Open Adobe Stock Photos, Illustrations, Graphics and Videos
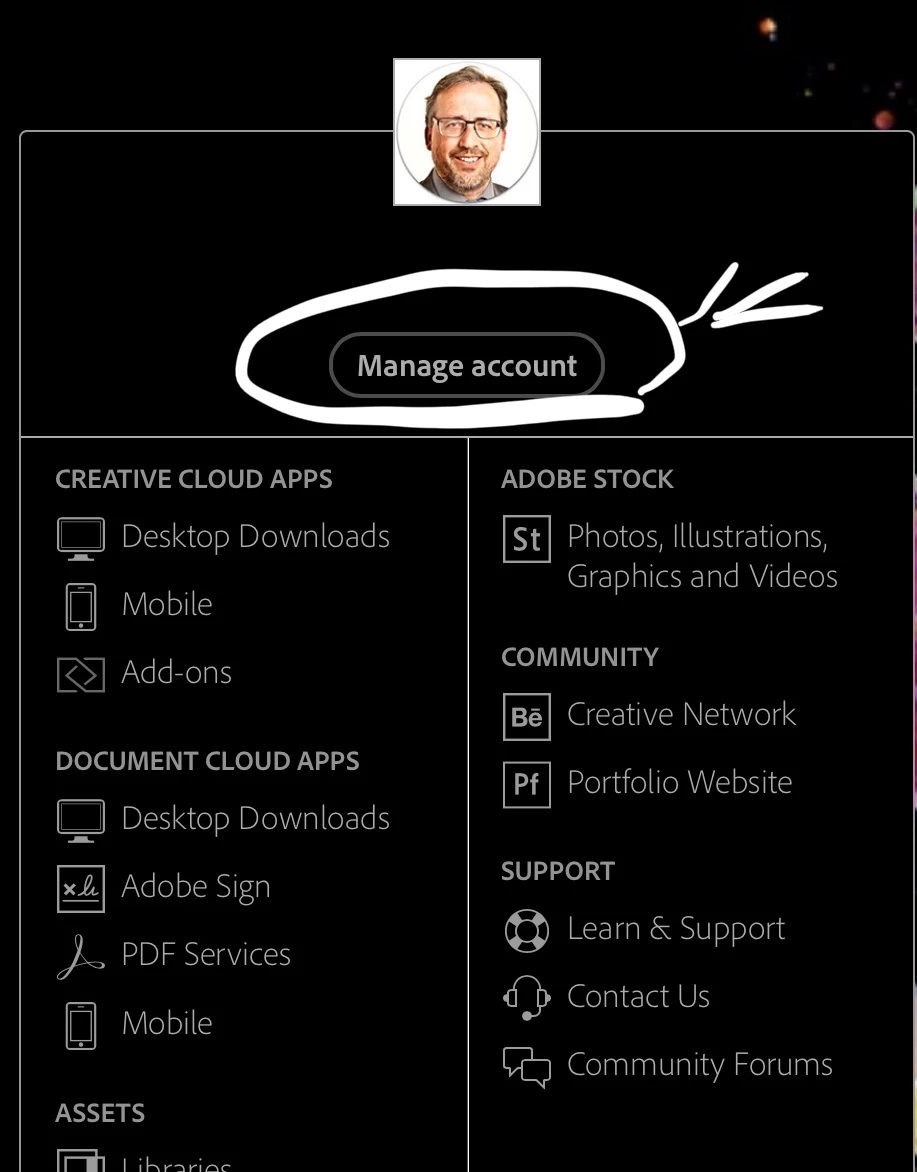 pyautogui.click(x=700, y=556)
